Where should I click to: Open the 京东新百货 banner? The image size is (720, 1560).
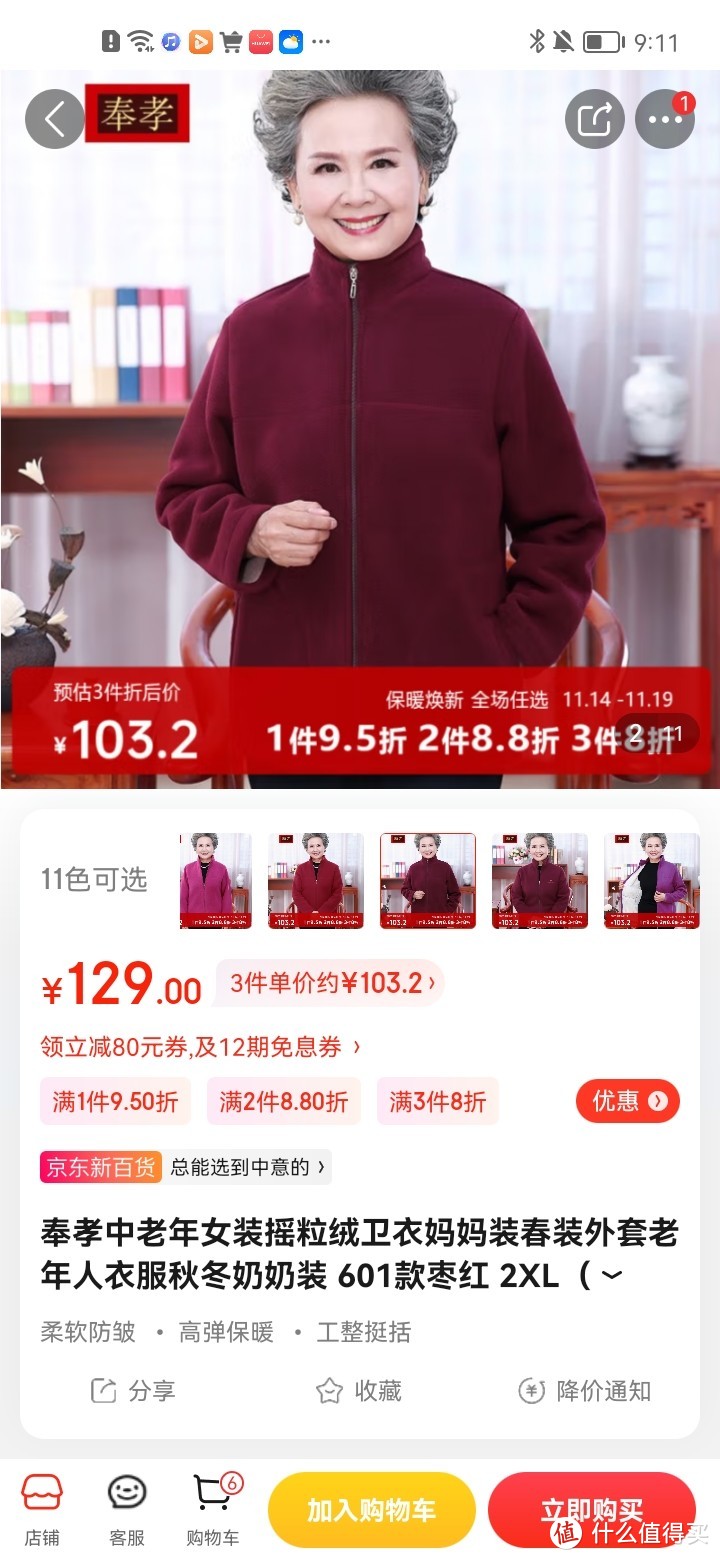click(x=185, y=1167)
